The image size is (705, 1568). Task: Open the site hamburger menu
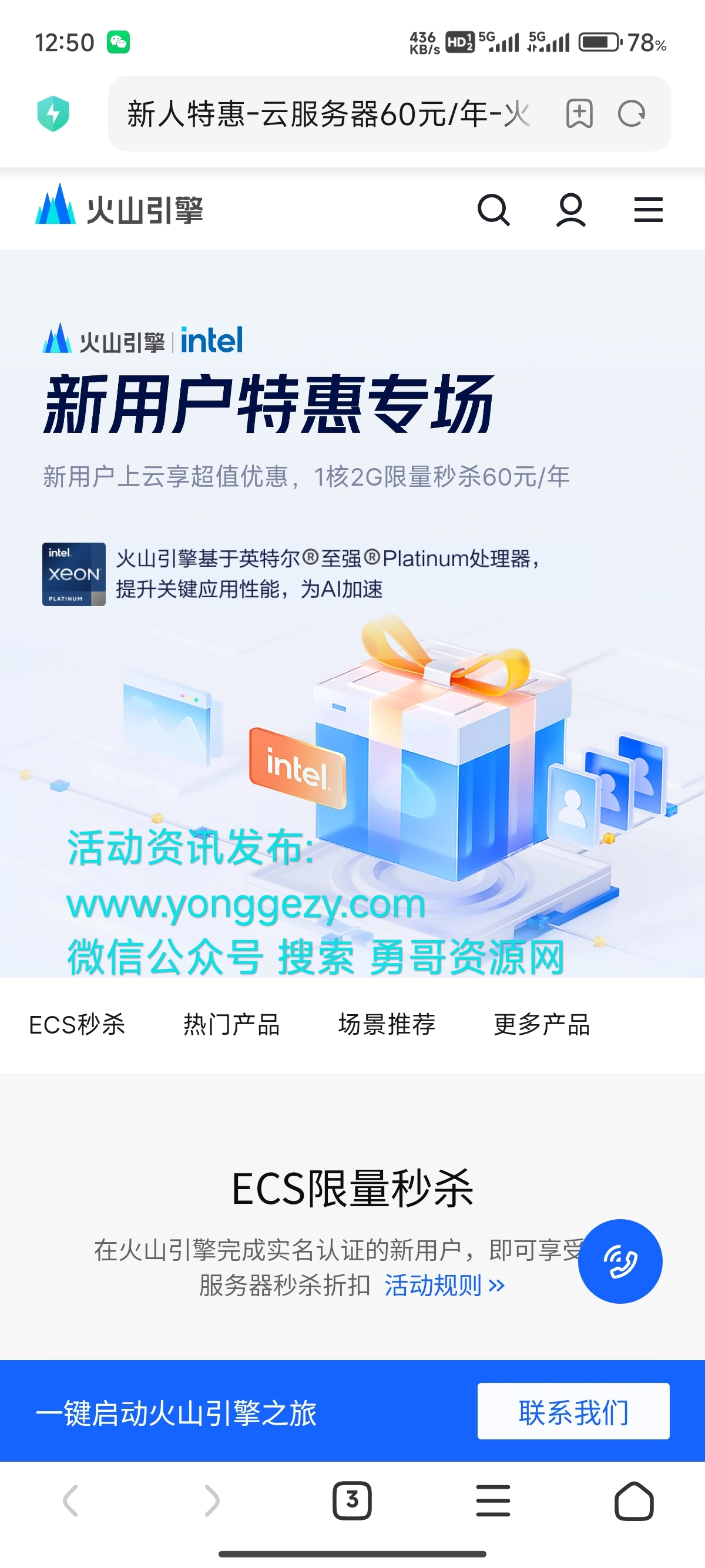click(648, 211)
